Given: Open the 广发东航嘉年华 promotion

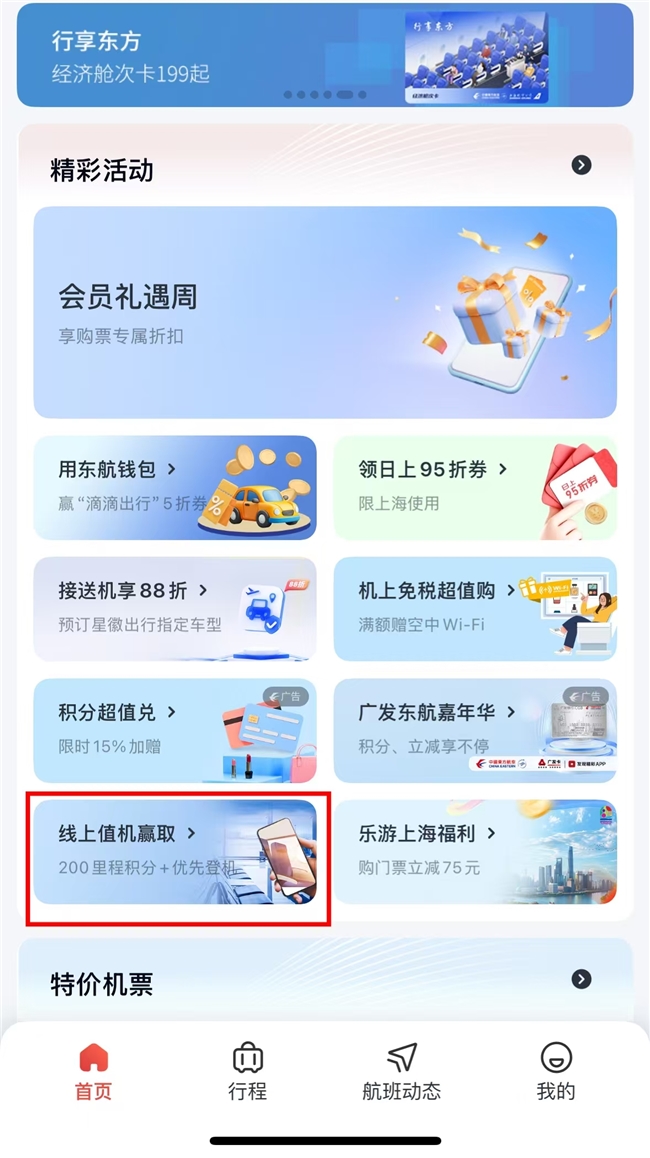Looking at the screenshot, I should click(475, 730).
